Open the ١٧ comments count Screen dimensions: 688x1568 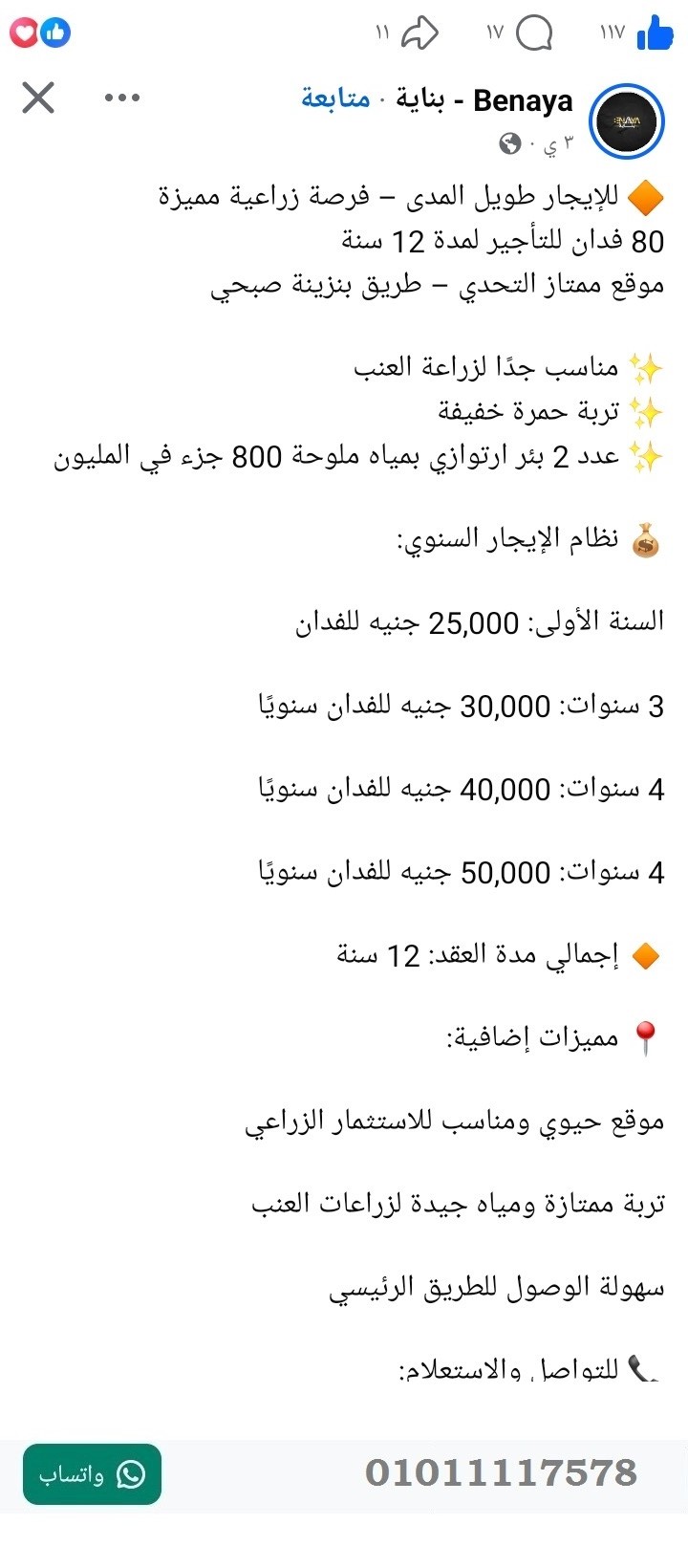pos(495,33)
